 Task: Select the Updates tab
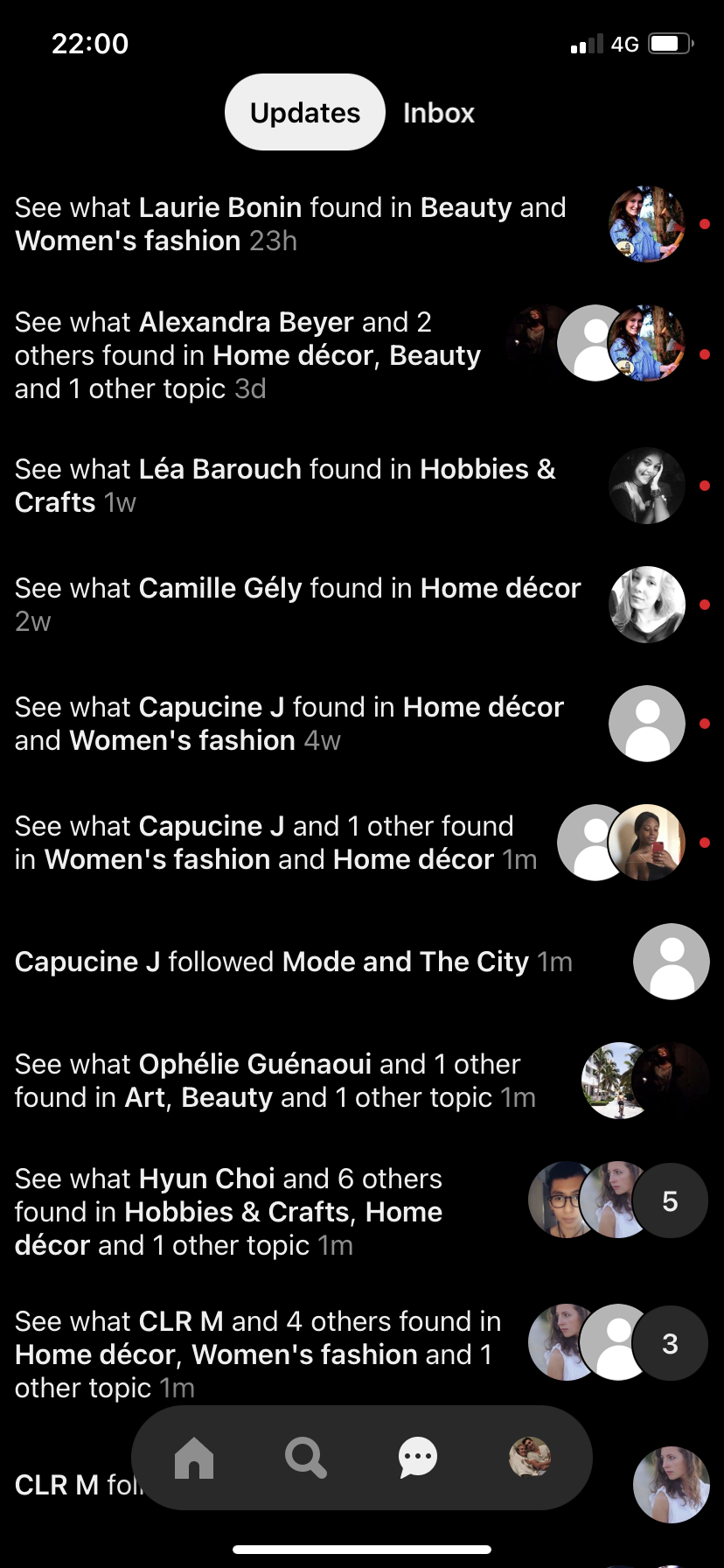point(304,112)
